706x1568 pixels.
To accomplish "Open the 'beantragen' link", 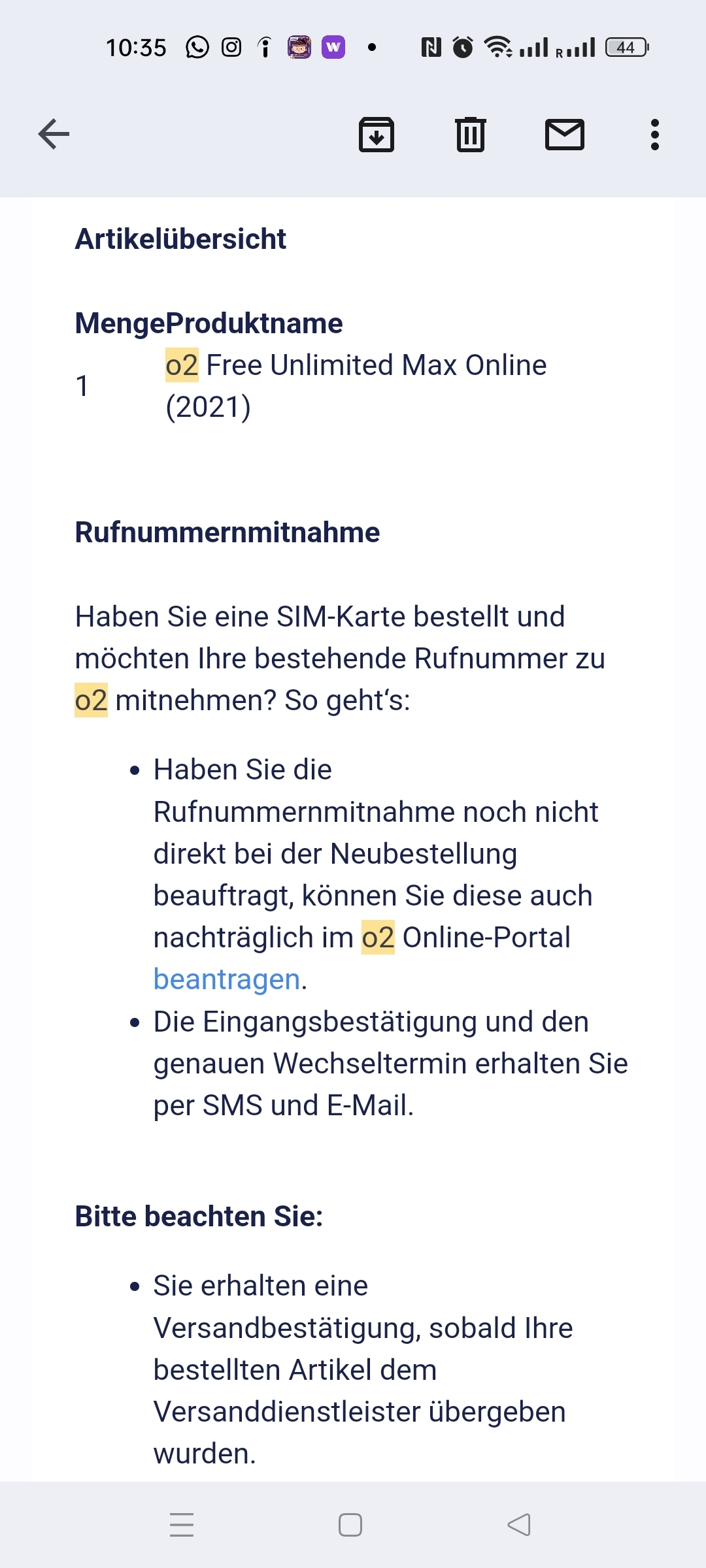I will [226, 979].
